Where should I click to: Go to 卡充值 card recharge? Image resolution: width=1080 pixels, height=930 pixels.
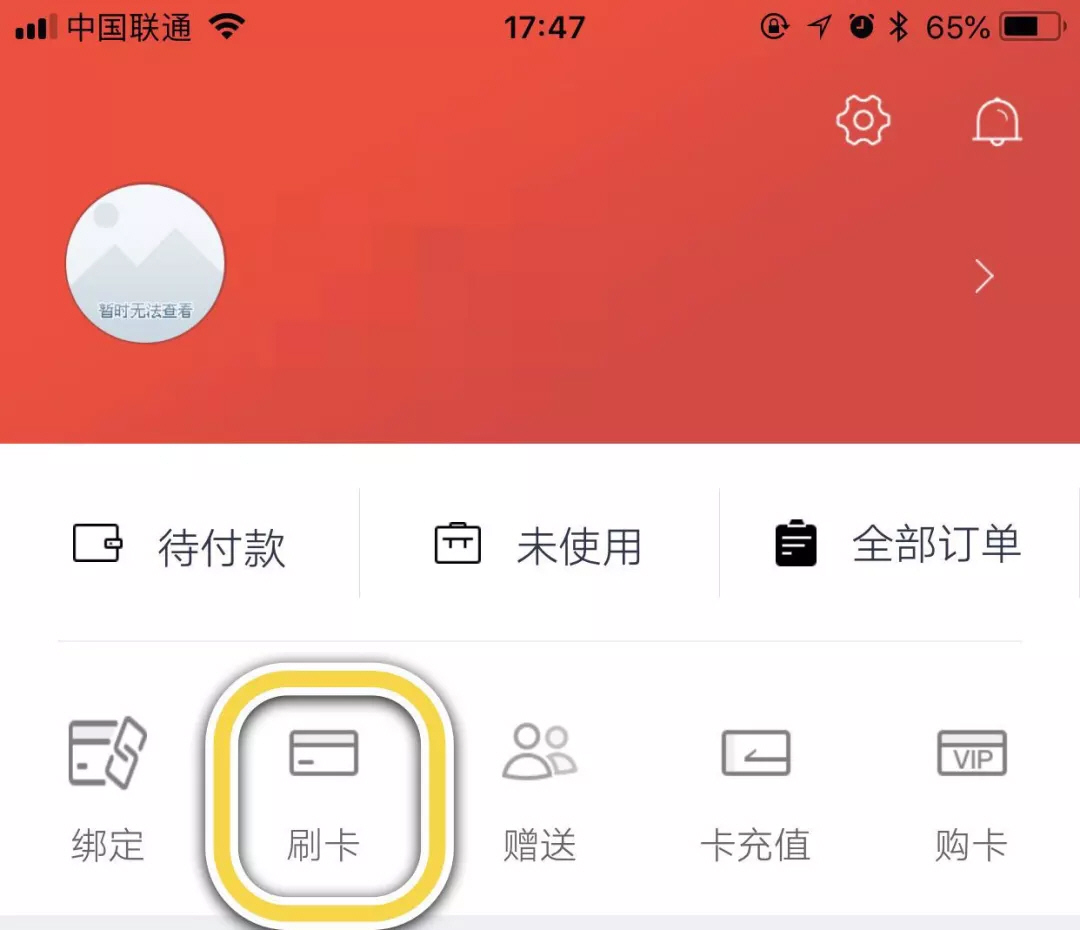pos(755,791)
